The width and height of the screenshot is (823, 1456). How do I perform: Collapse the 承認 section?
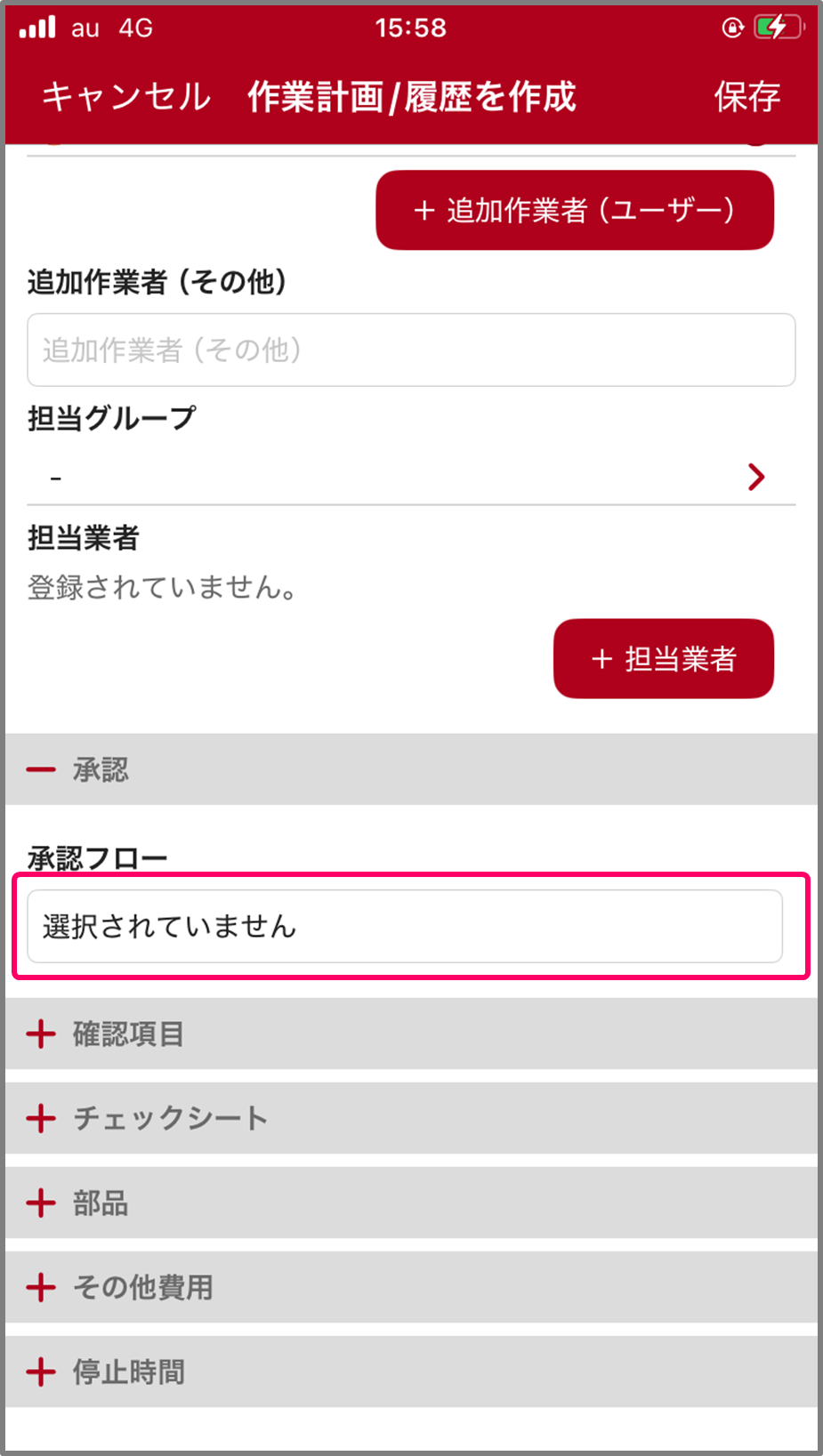pos(410,769)
